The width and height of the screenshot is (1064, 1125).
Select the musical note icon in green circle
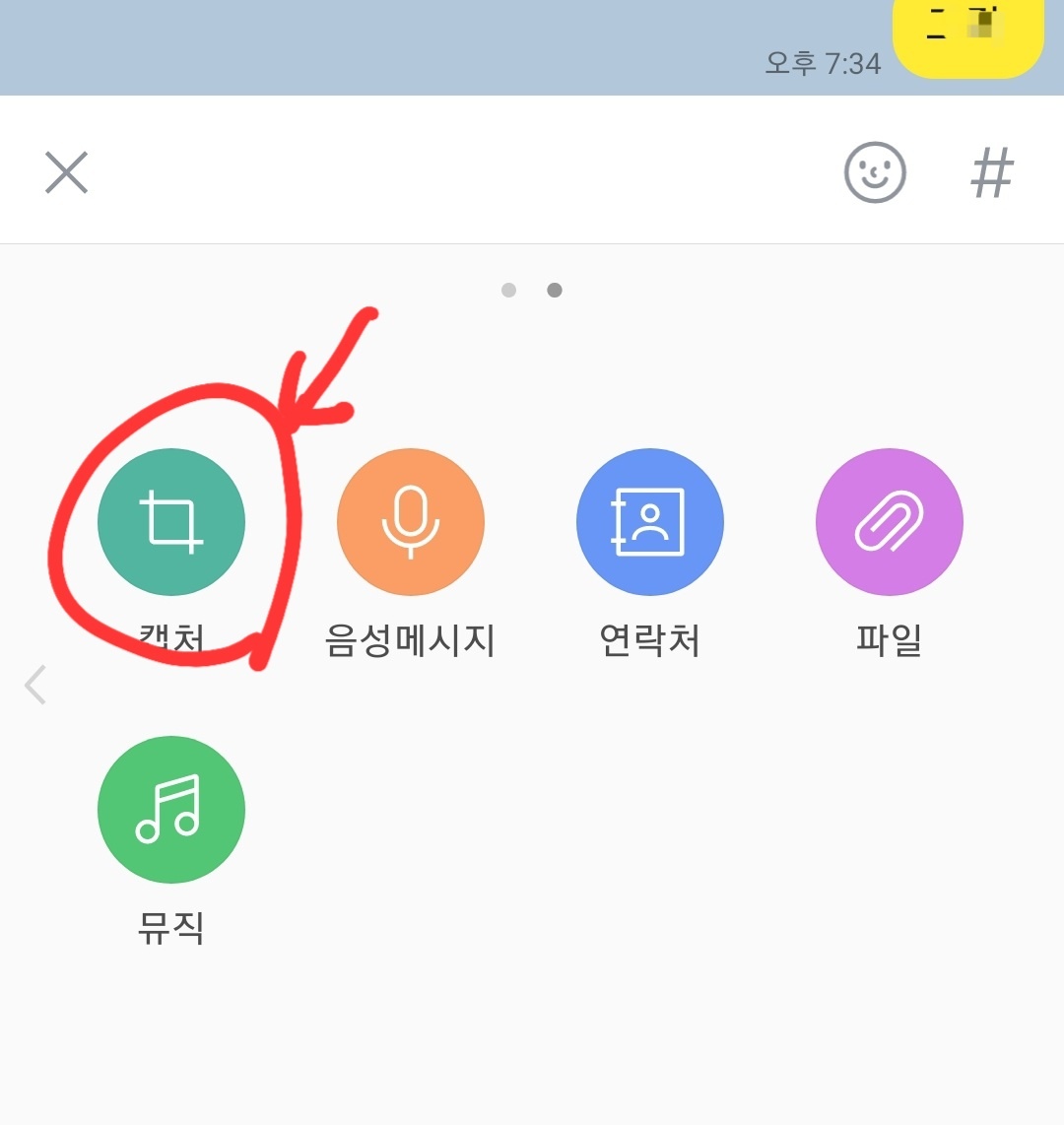pyautogui.click(x=170, y=809)
